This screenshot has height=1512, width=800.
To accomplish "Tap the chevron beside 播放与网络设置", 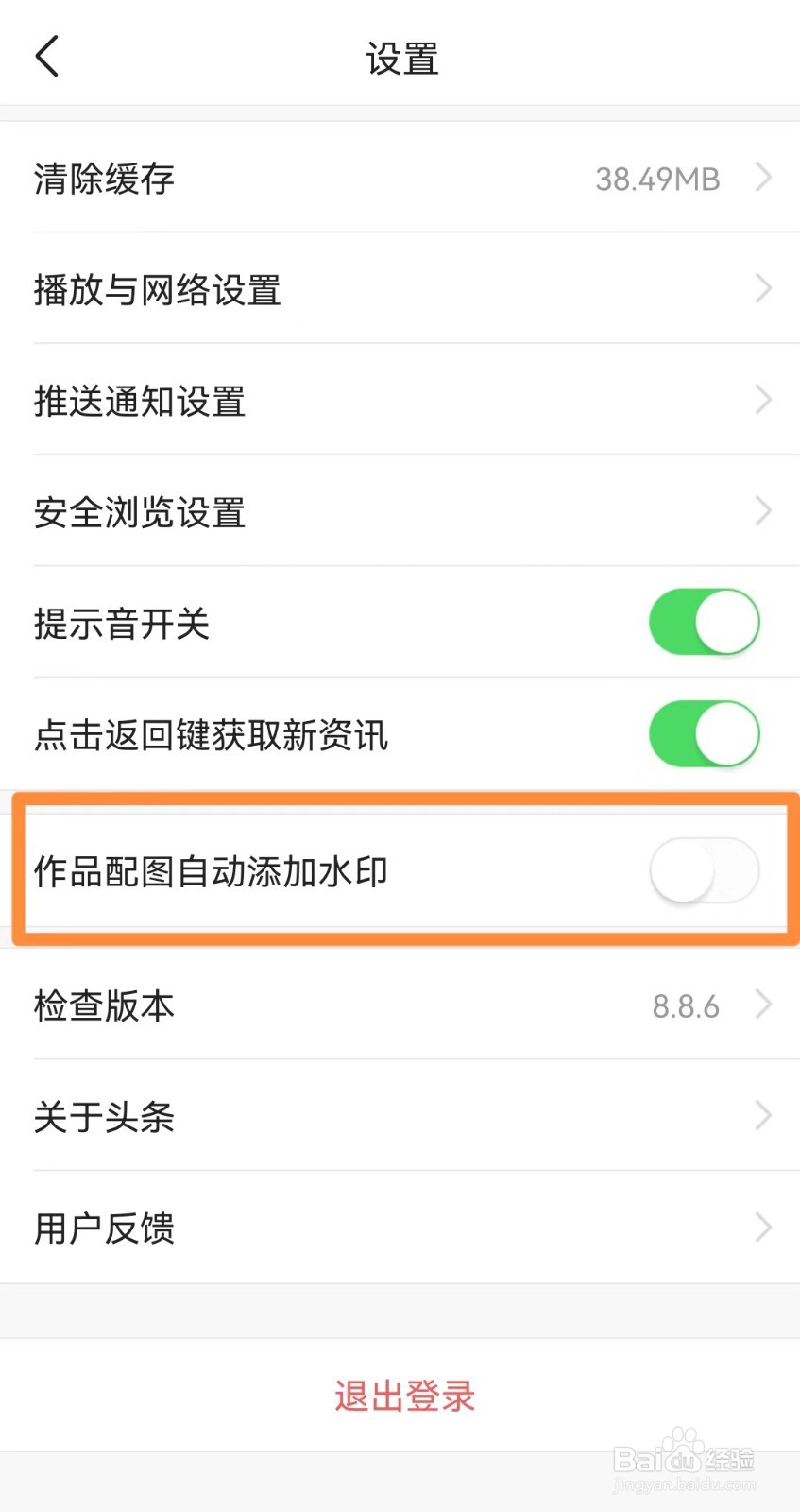I will 763,289.
